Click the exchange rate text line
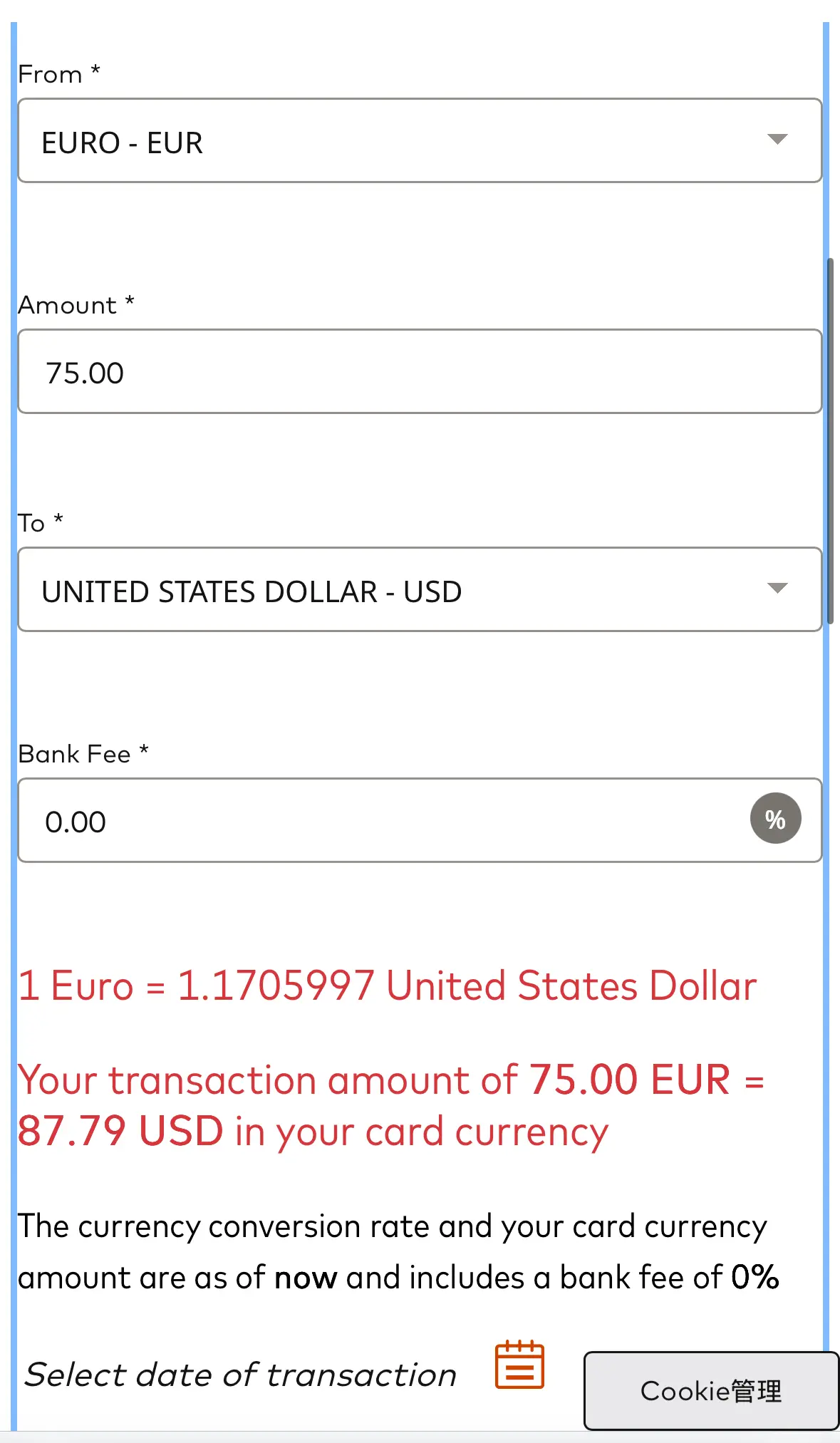The image size is (840, 1443). tap(387, 985)
